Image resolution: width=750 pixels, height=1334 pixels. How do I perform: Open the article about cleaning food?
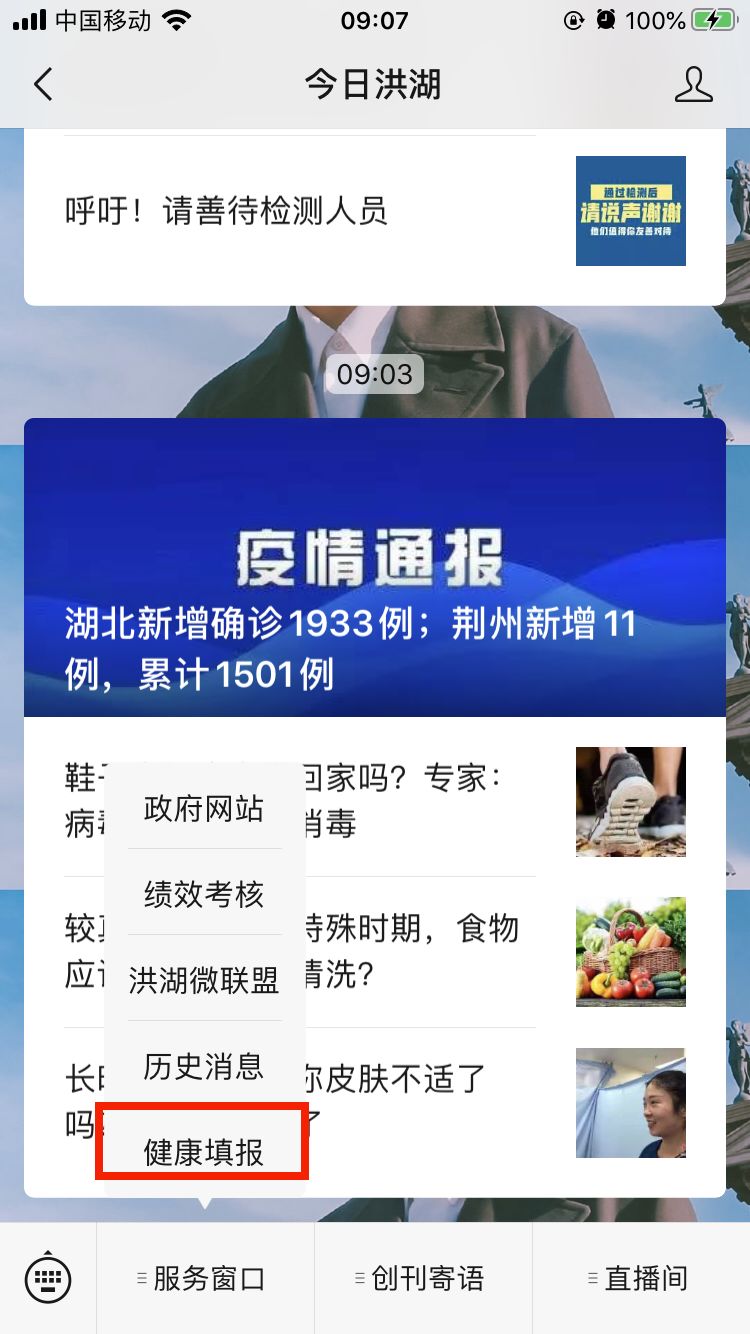tap(630, 951)
